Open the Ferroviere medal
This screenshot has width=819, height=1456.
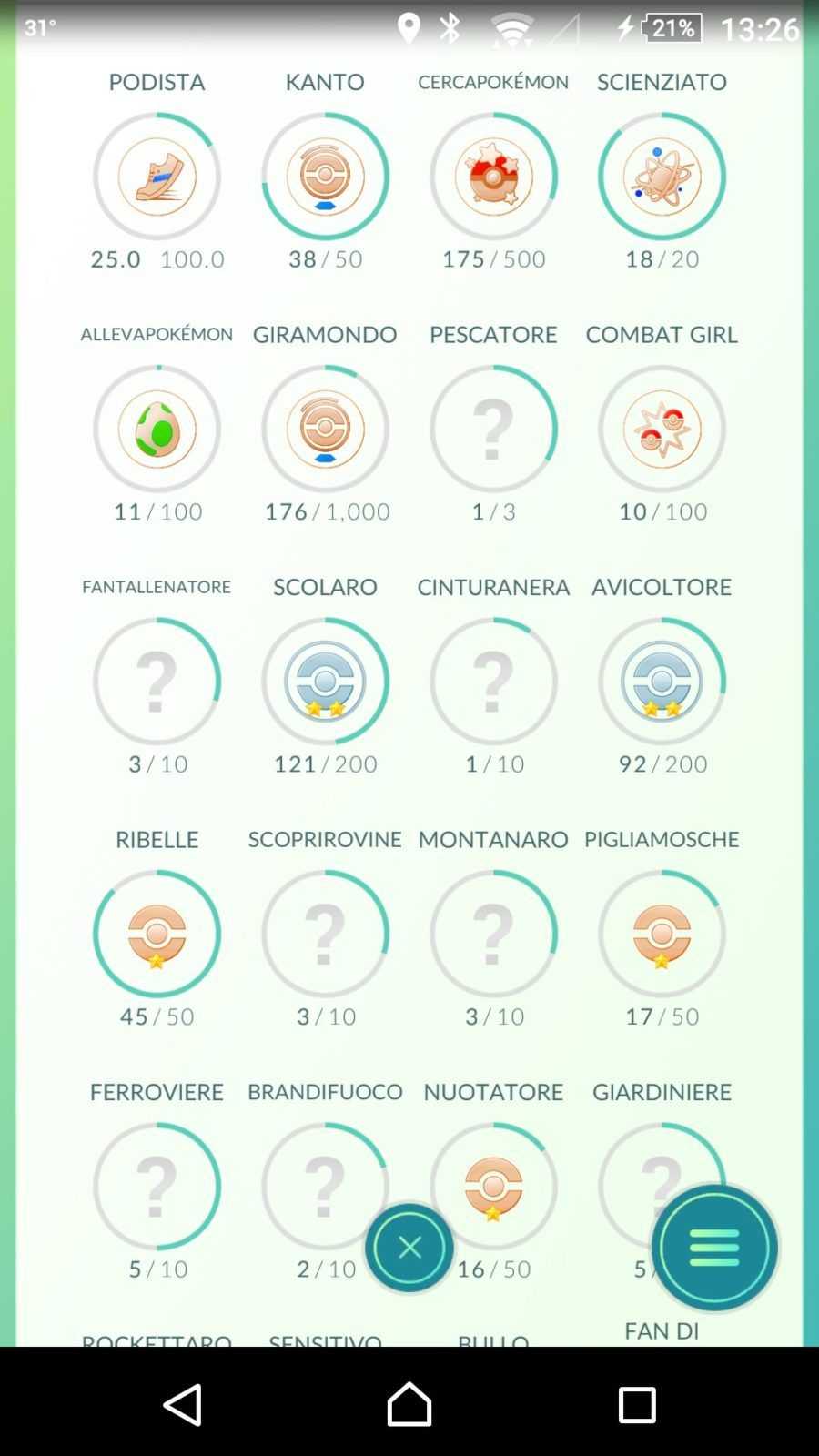157,1187
